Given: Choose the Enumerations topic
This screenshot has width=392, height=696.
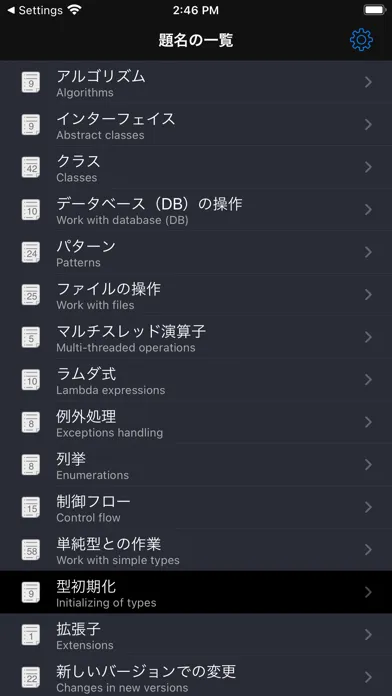Looking at the screenshot, I should pos(196,466).
